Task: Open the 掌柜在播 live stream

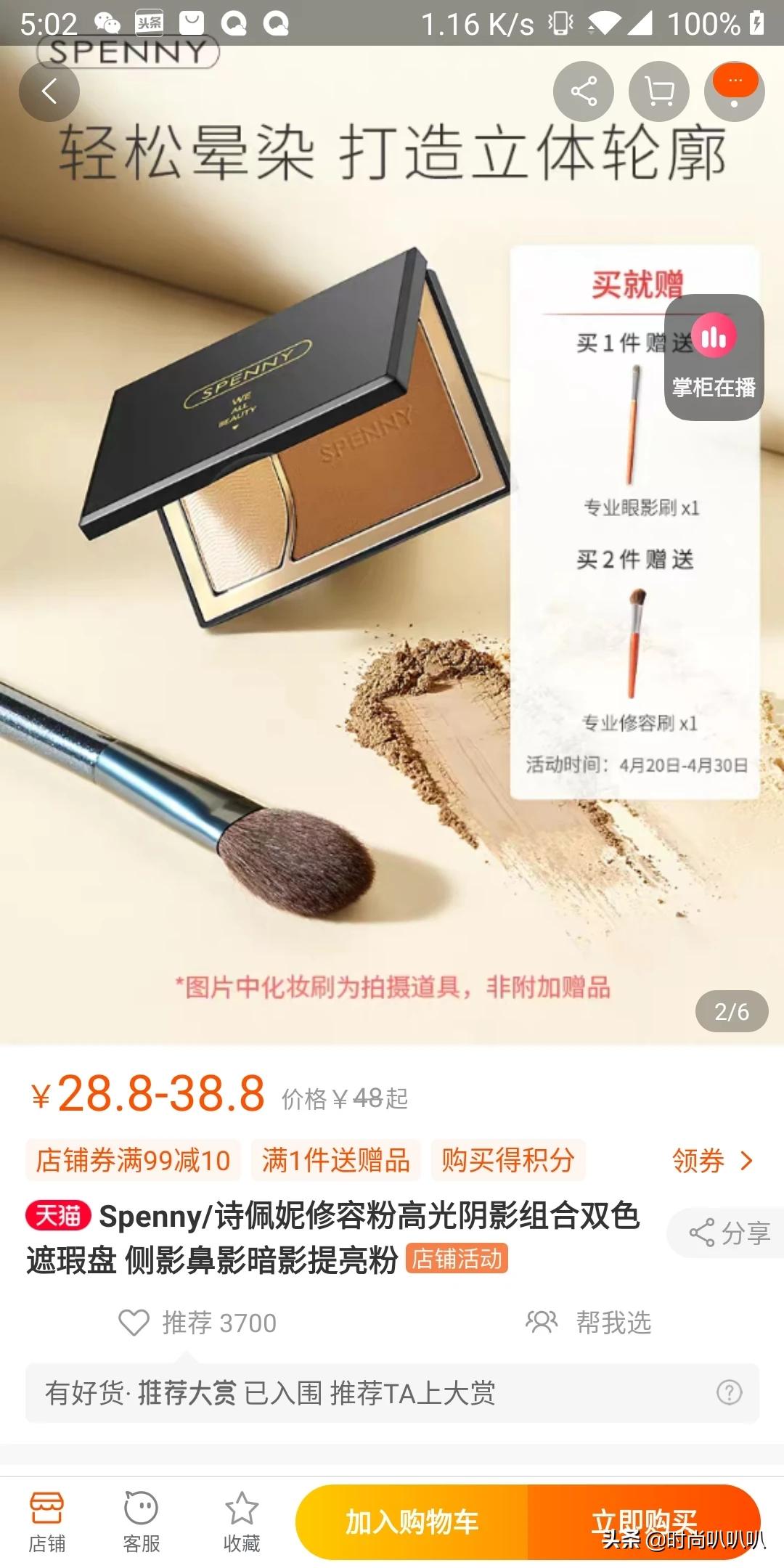Action: (x=714, y=357)
